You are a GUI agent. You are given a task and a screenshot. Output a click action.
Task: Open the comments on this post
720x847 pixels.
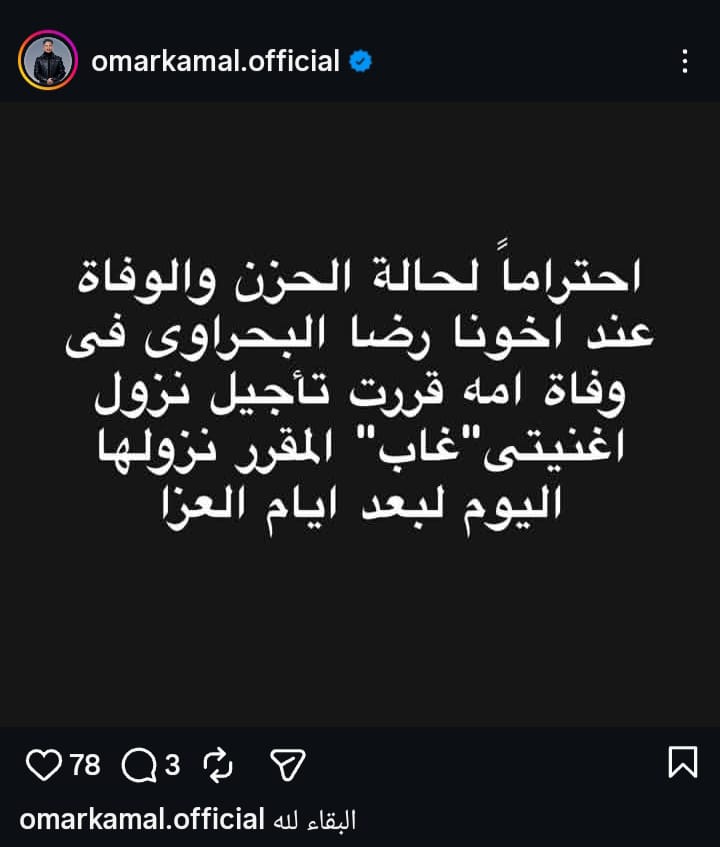tap(138, 766)
